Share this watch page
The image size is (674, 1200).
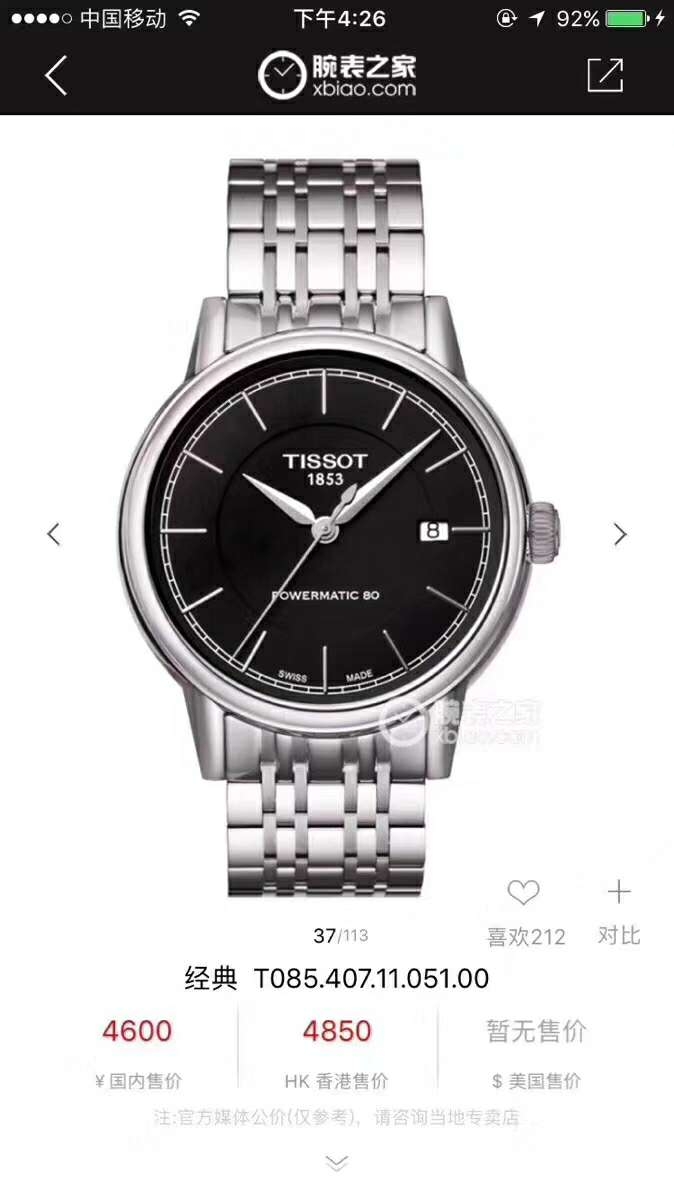605,76
